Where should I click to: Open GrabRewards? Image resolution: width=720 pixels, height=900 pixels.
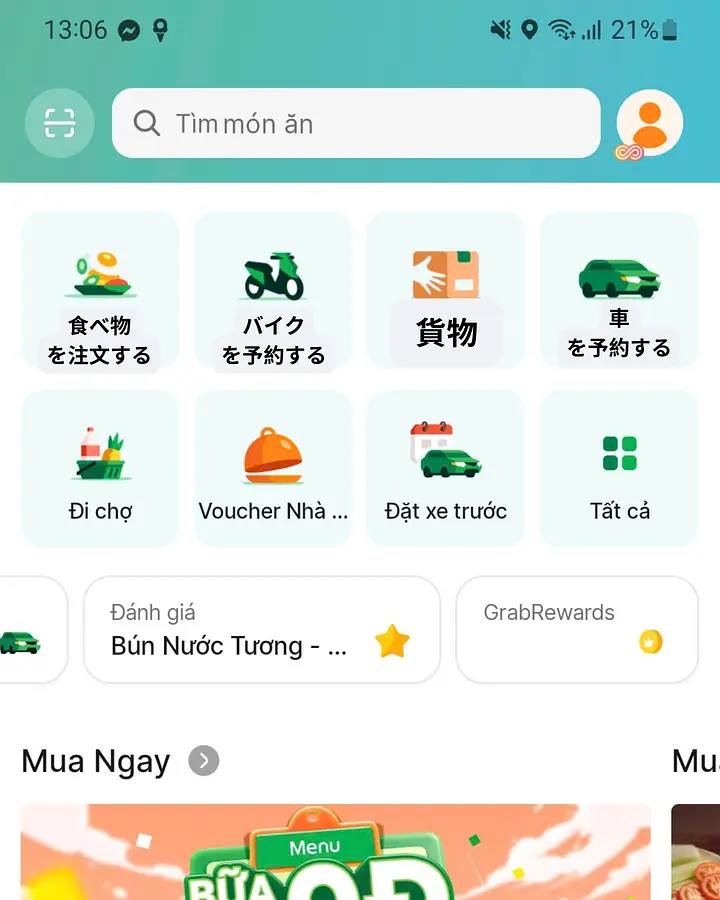(577, 629)
